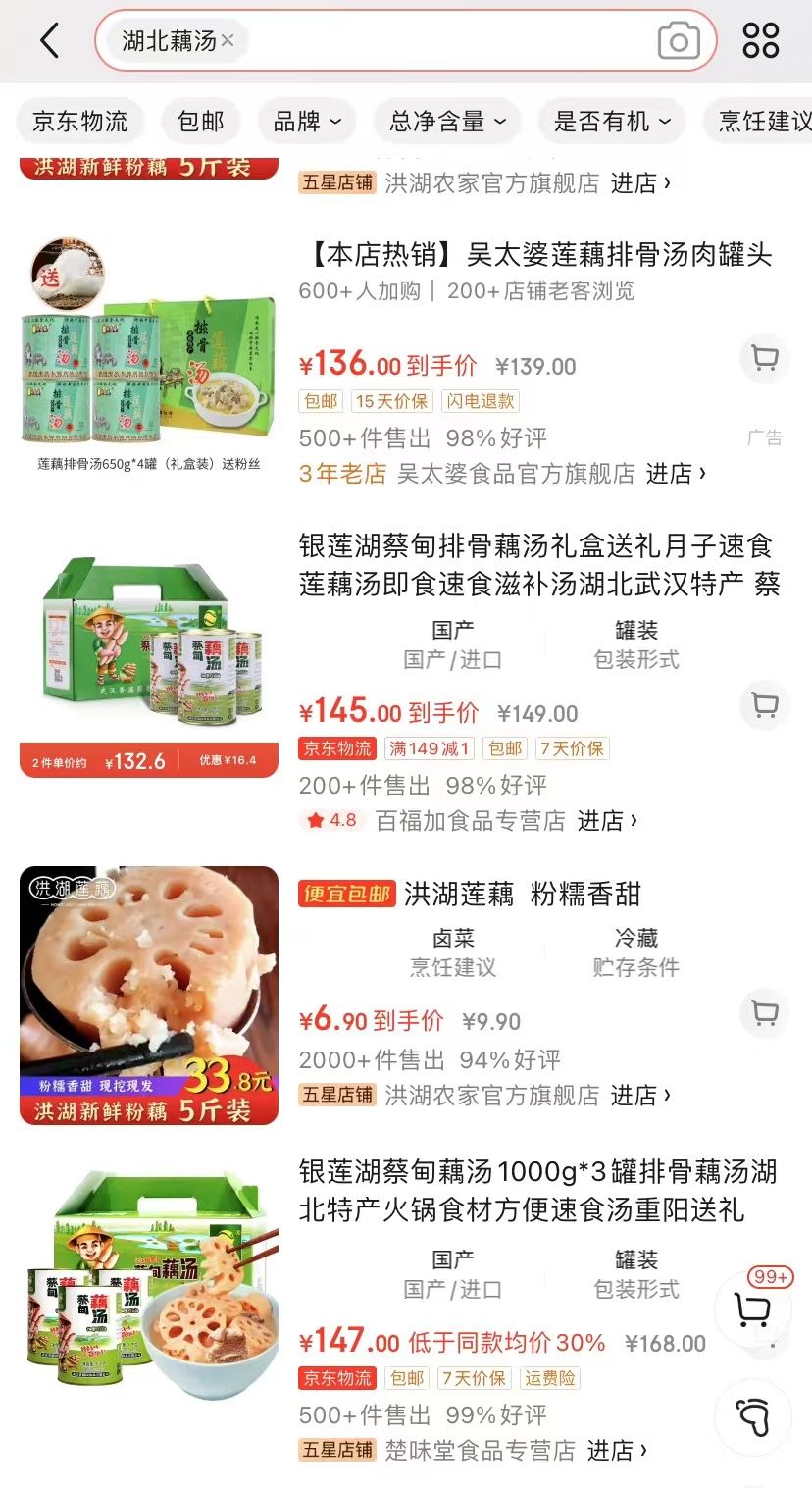
Task: Expand the 总净含量 filter dropdown
Action: 447,122
